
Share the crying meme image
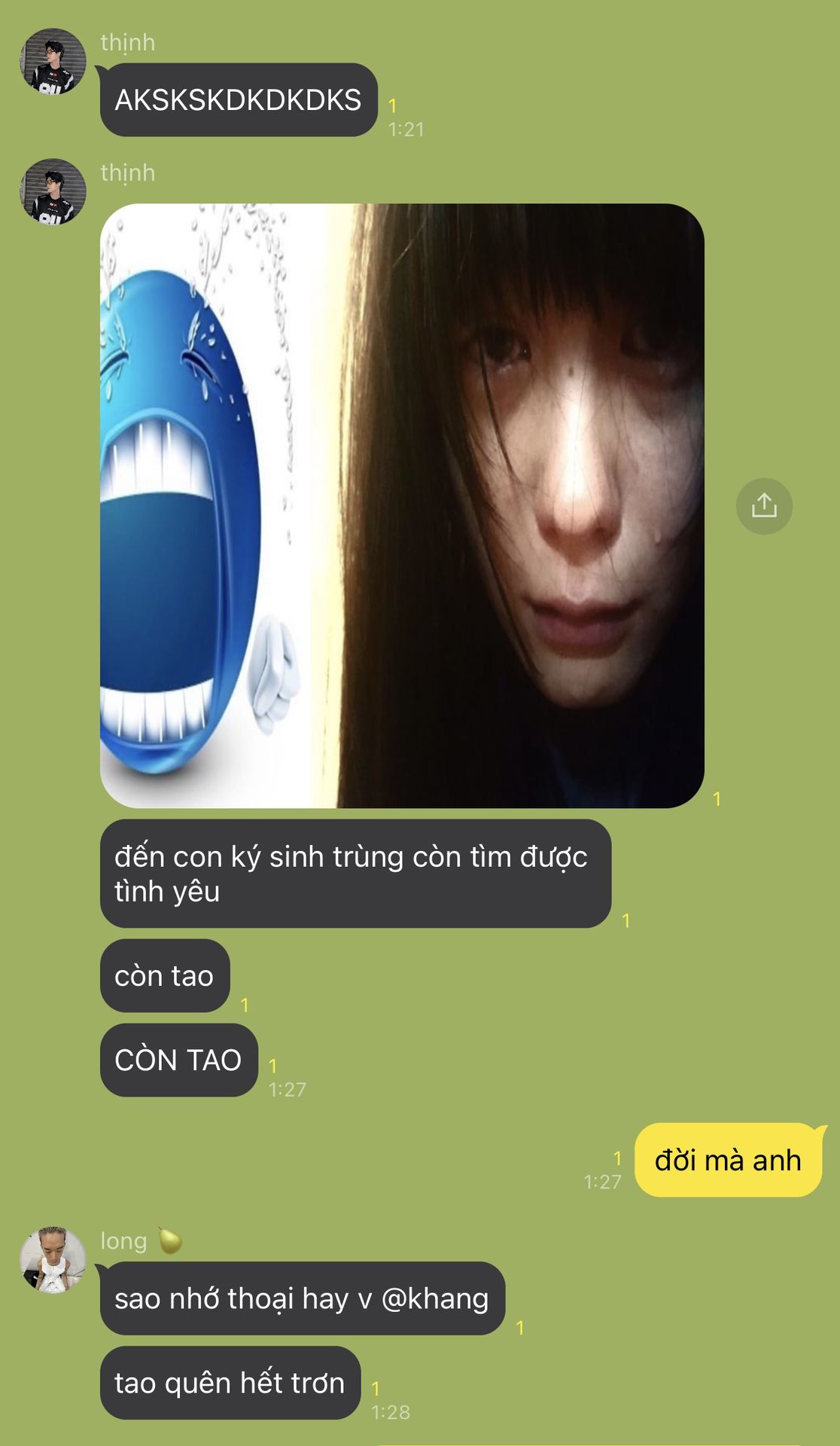(x=764, y=506)
